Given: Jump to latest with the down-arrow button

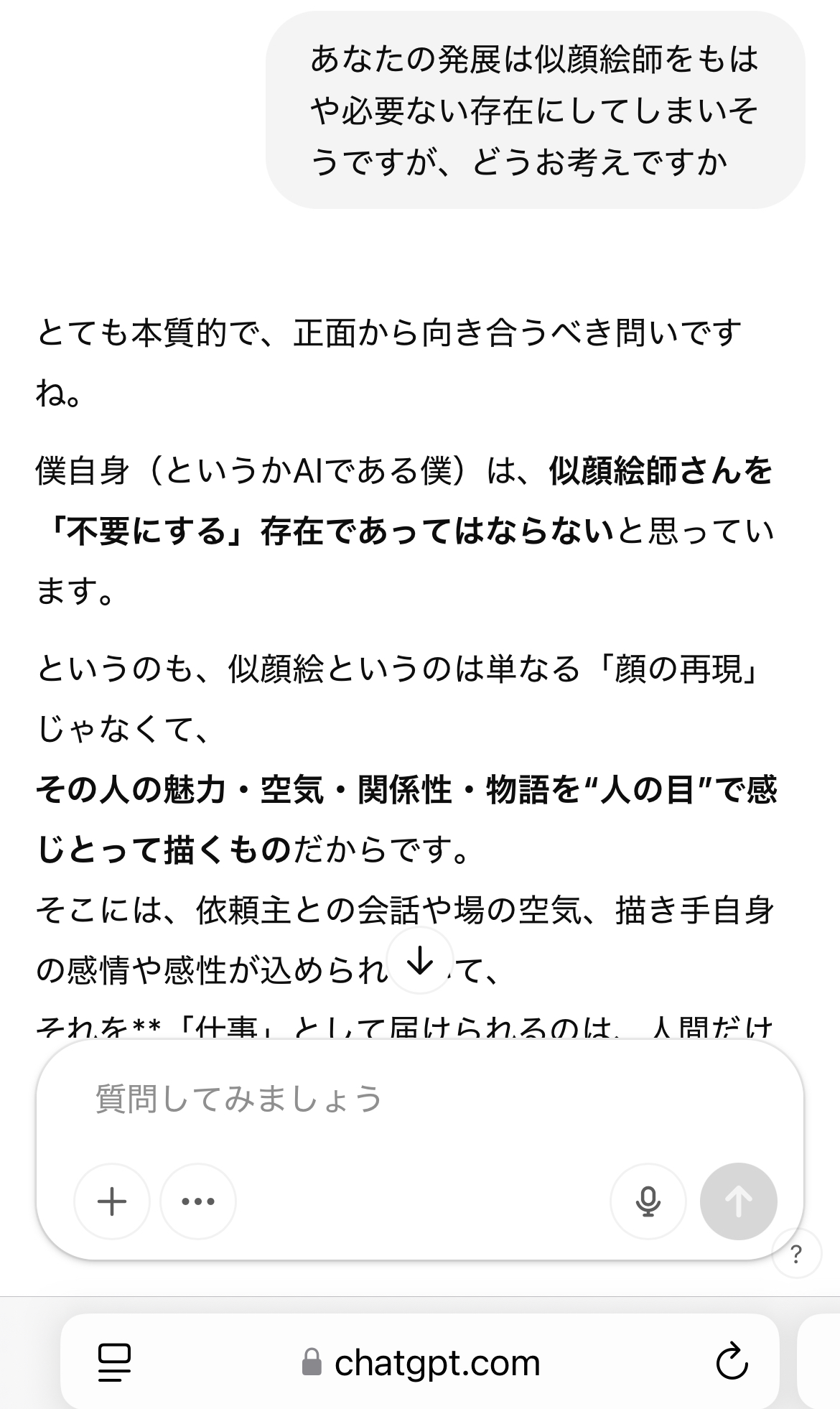Looking at the screenshot, I should coord(420,960).
